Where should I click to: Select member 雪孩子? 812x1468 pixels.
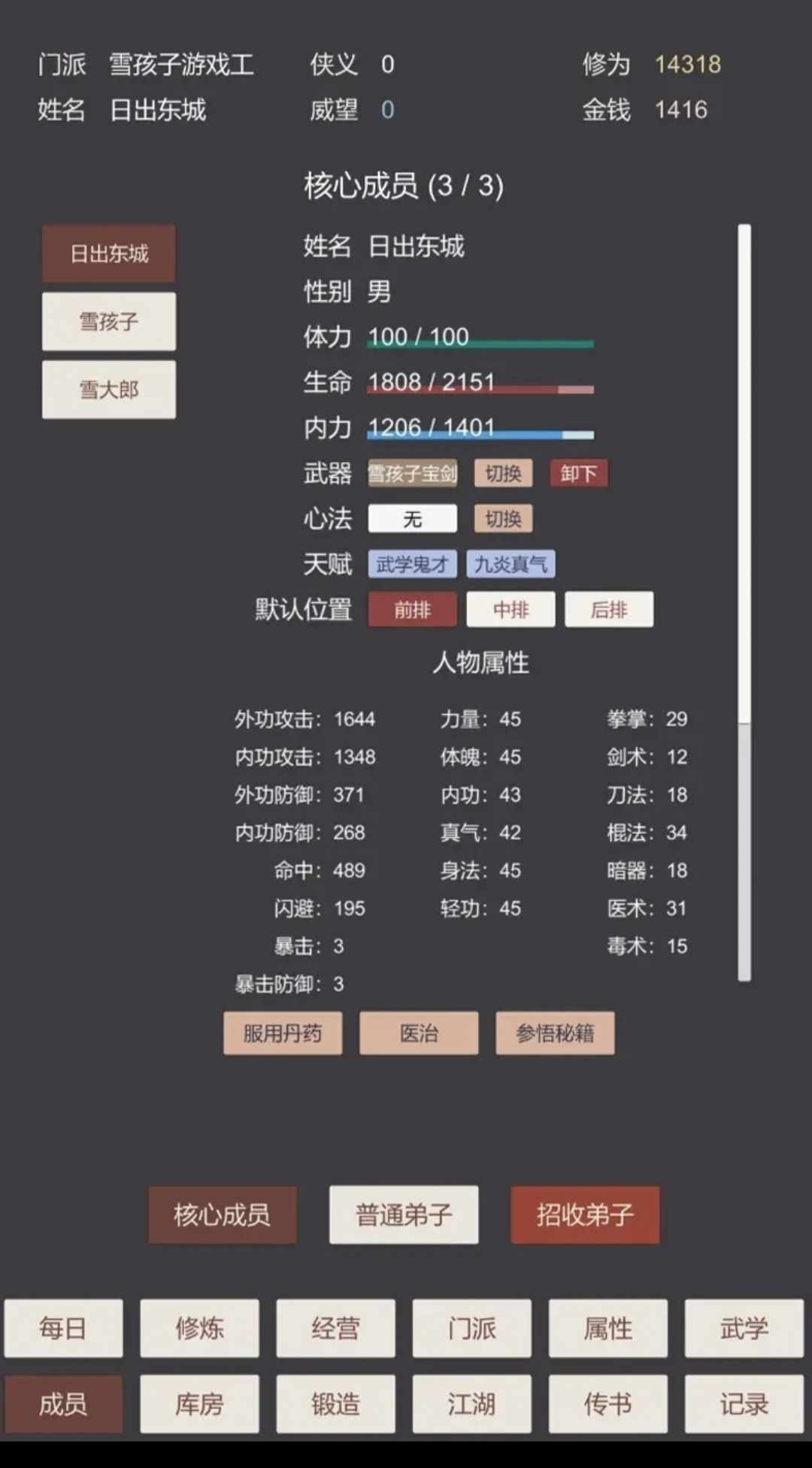click(x=109, y=322)
